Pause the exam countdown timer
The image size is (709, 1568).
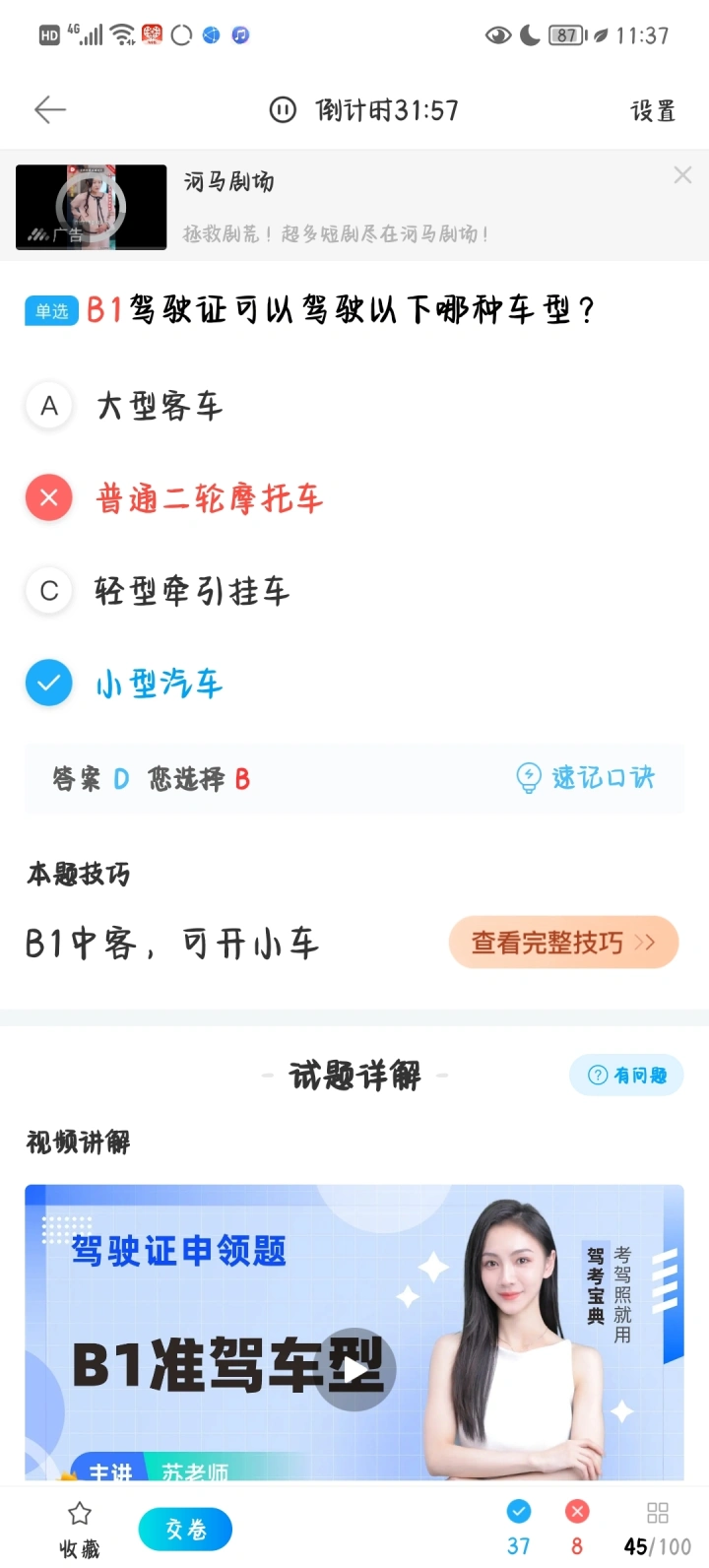point(283,109)
